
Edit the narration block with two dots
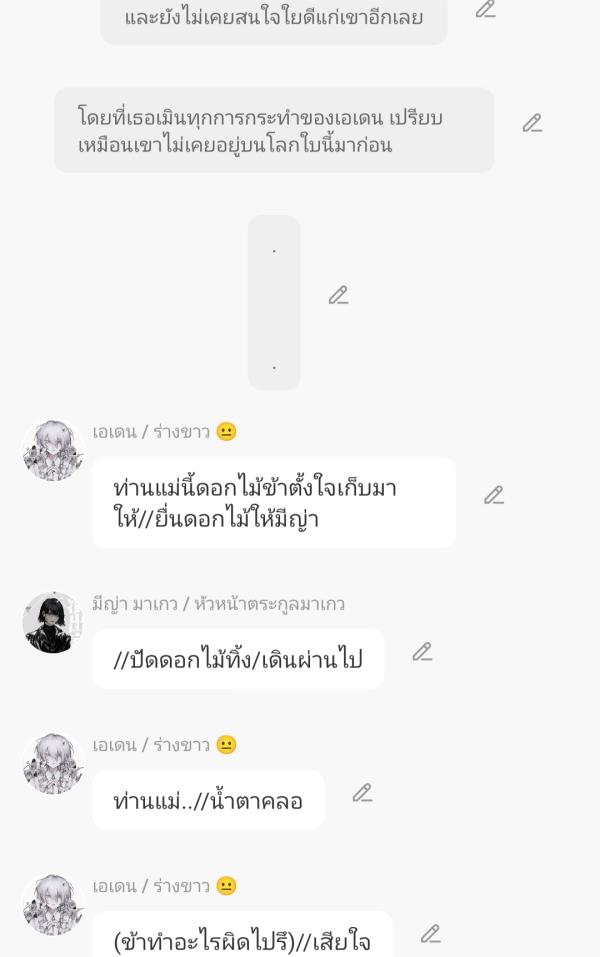[x=338, y=296]
